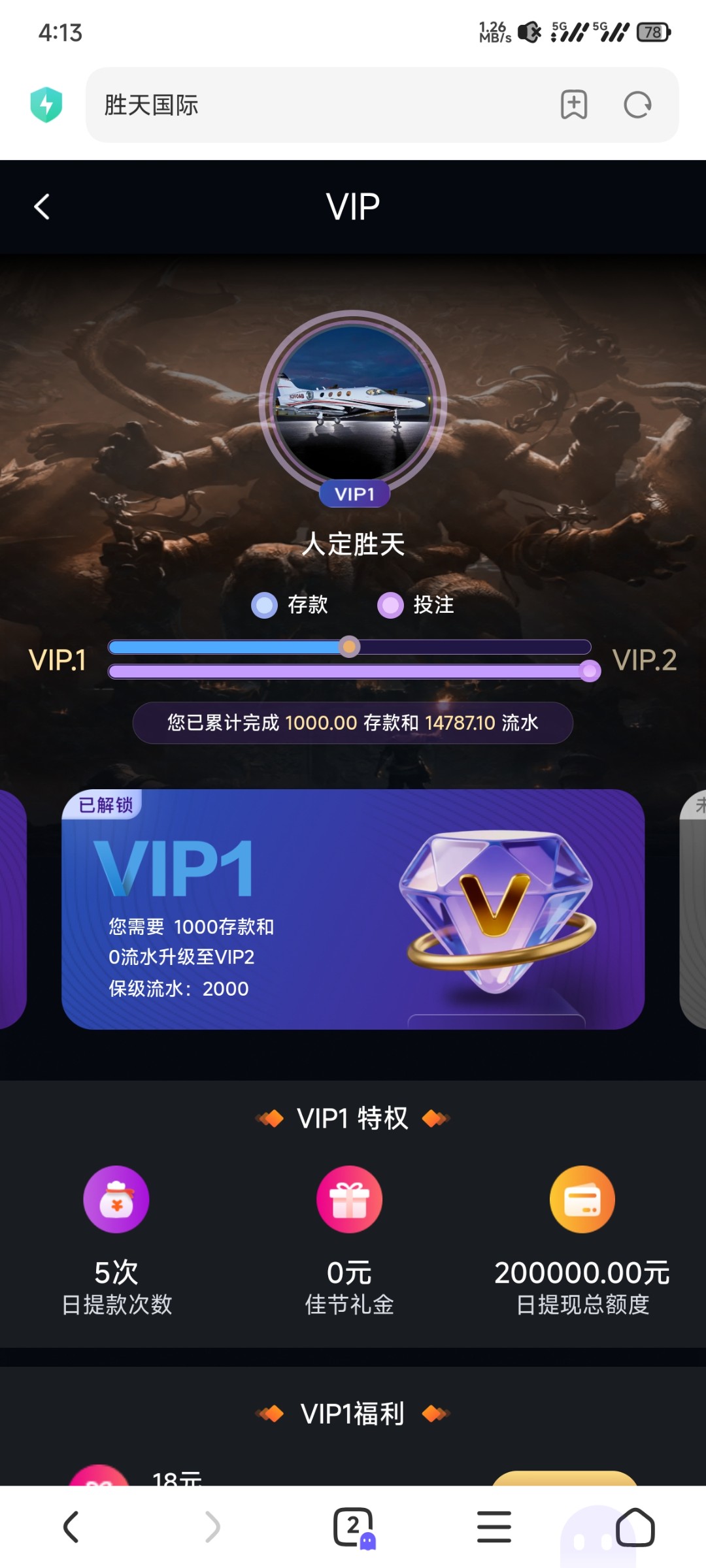Go back from the VIP page

42,207
